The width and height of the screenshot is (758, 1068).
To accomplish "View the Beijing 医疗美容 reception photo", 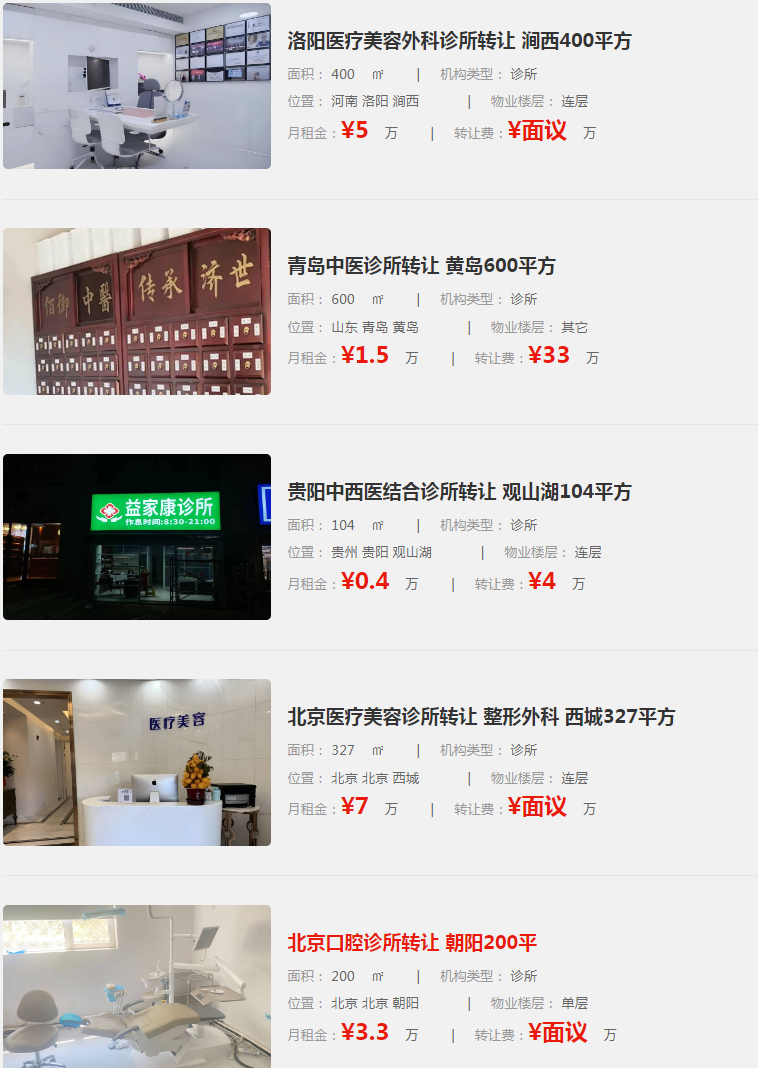I will 137,762.
